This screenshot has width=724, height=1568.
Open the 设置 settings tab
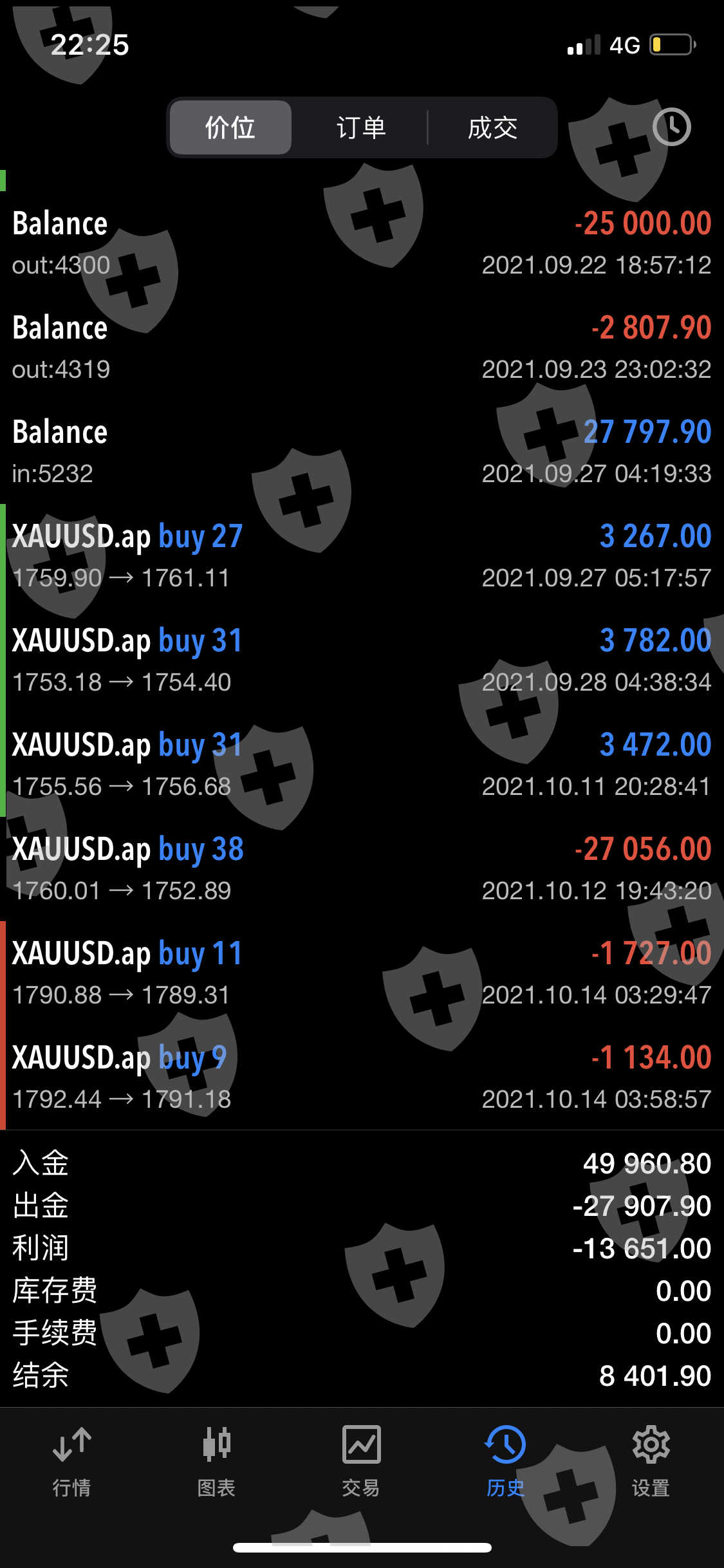click(x=651, y=1460)
